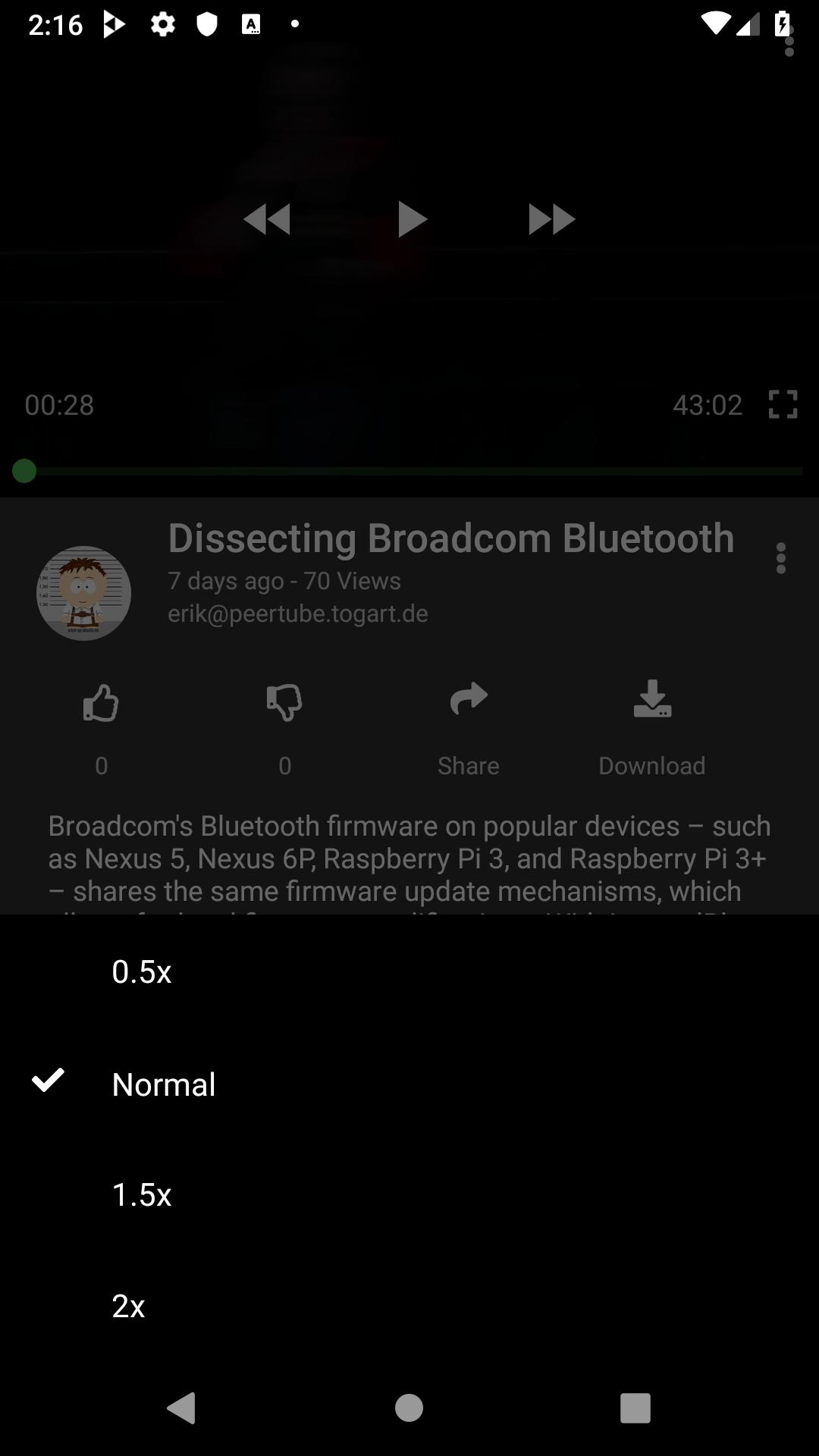
Task: Select 0.5x playback speed
Action: click(409, 971)
